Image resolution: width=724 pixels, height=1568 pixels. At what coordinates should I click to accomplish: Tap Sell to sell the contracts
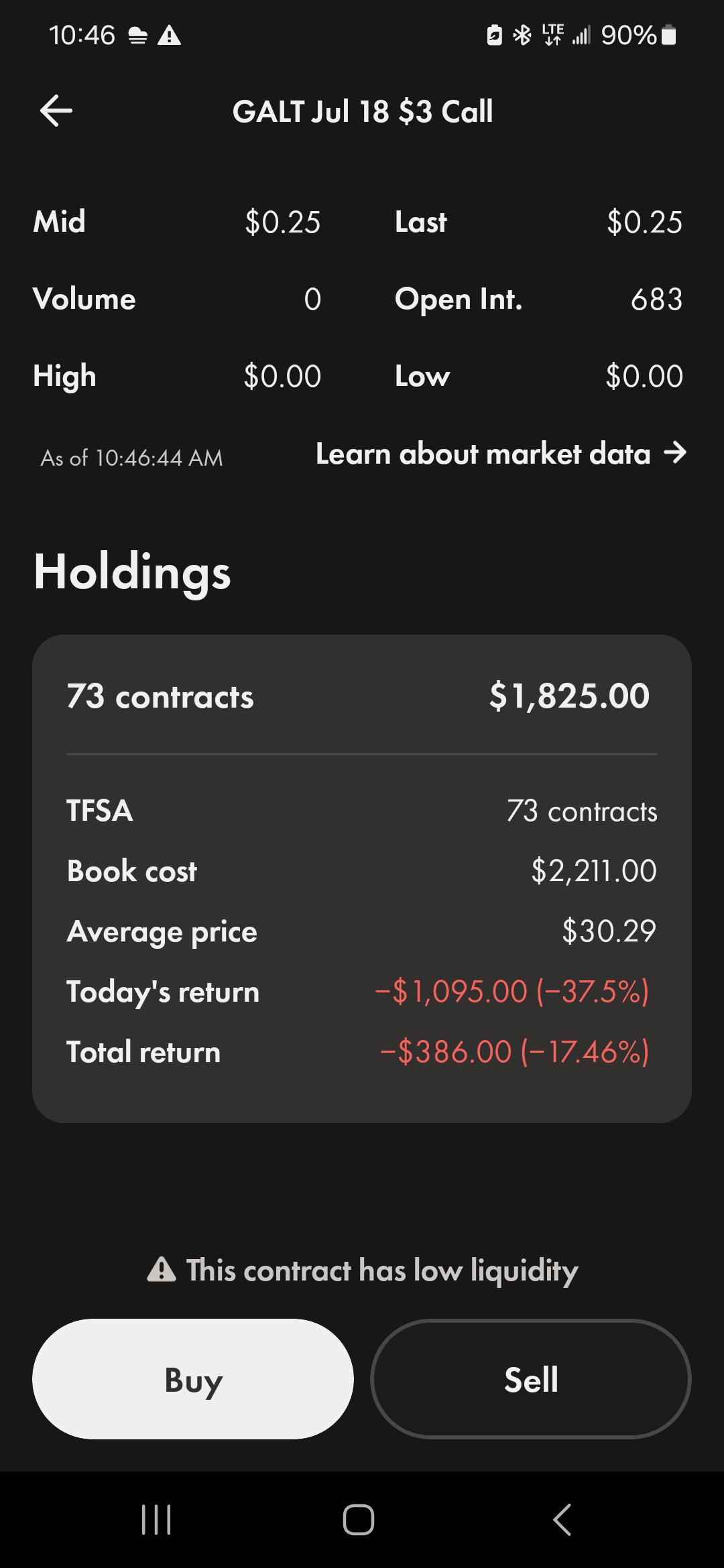(531, 1379)
